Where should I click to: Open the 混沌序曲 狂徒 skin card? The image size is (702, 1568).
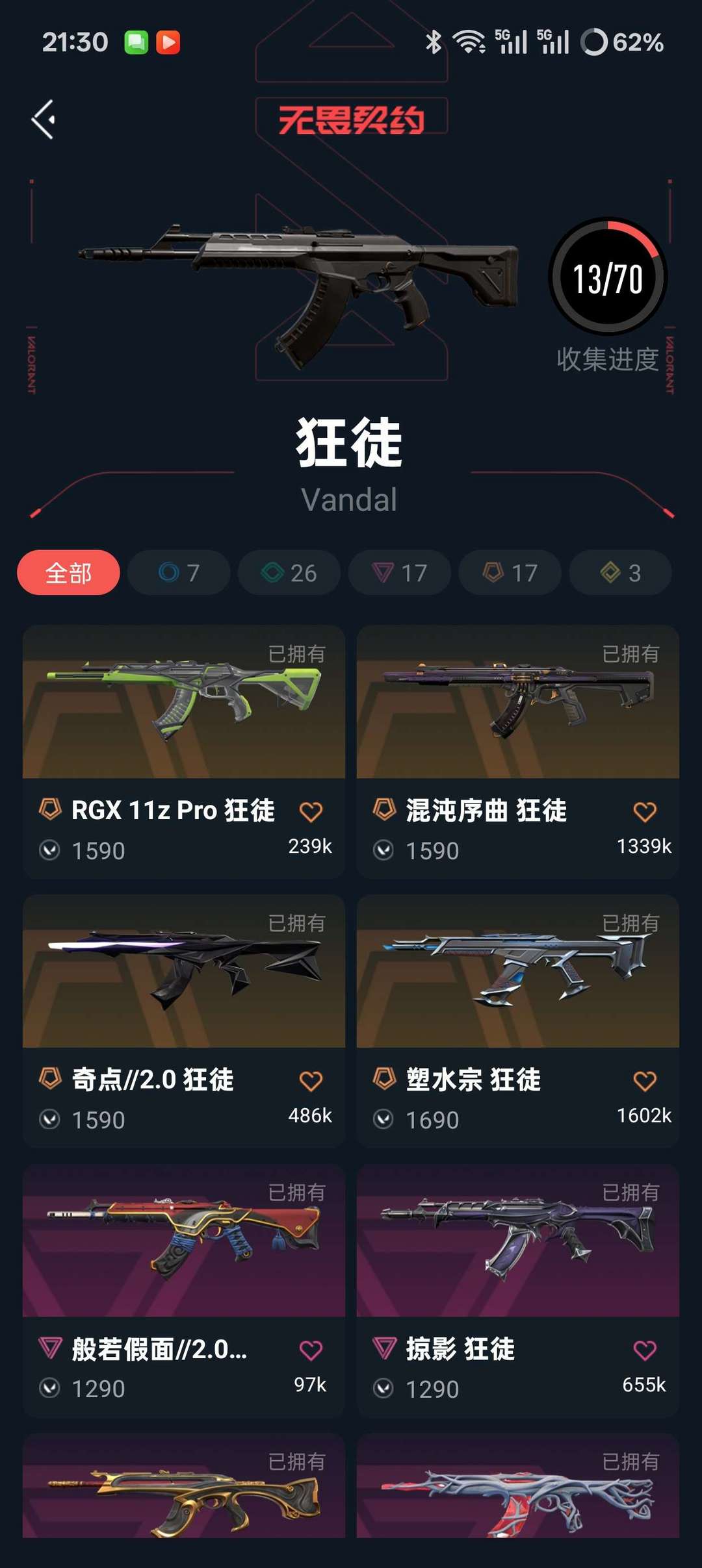[x=518, y=752]
